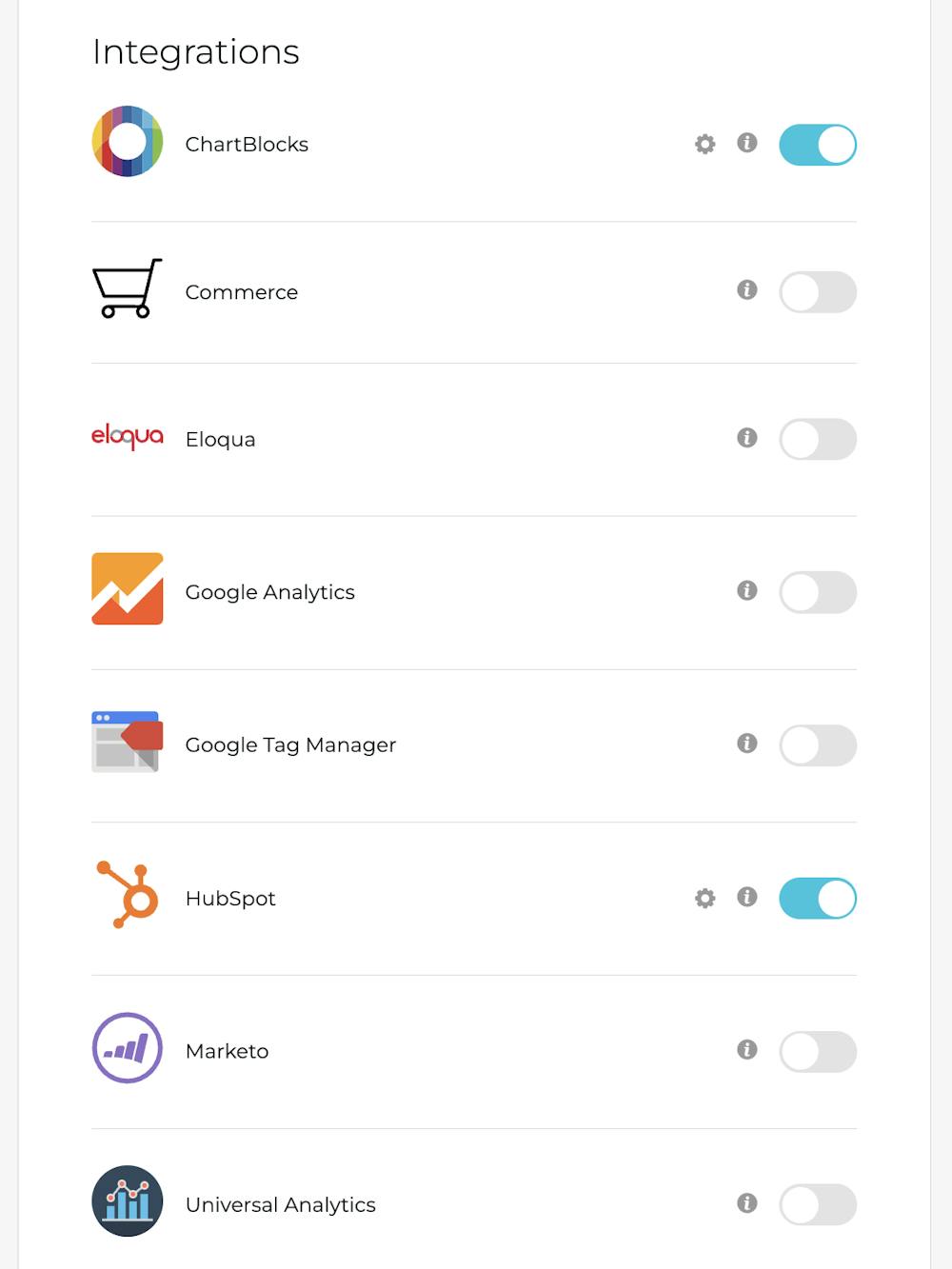View ChartBlocks info details
This screenshot has height=1269, width=952.
coord(747,143)
